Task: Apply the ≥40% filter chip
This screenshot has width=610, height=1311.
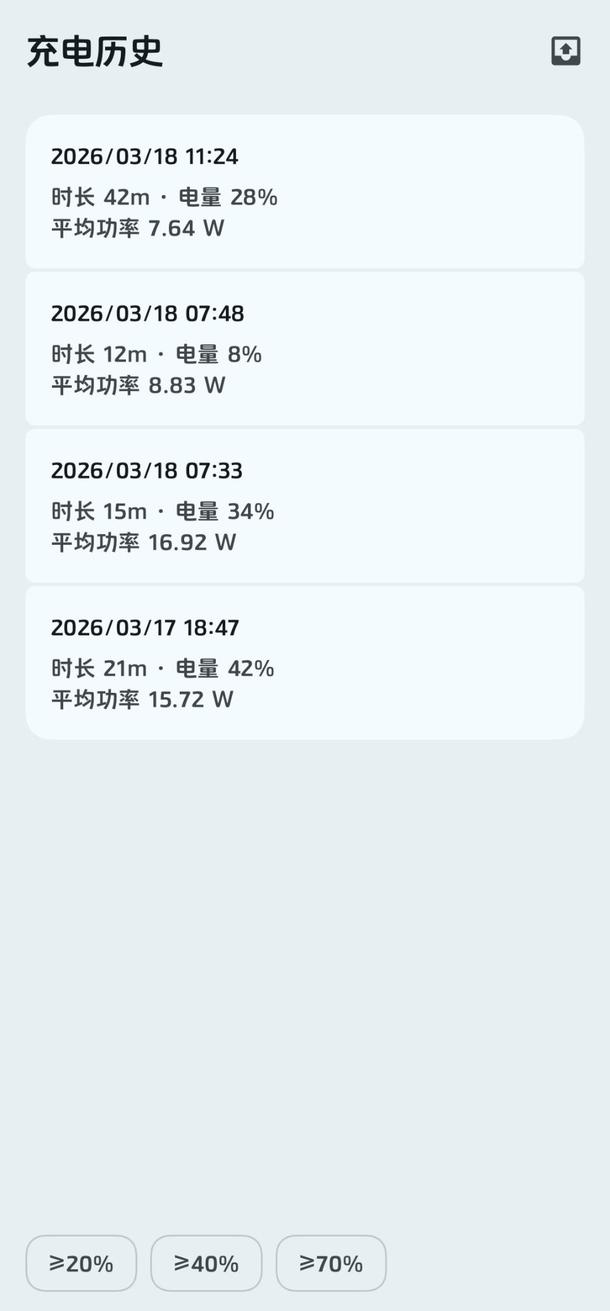Action: click(x=206, y=1263)
